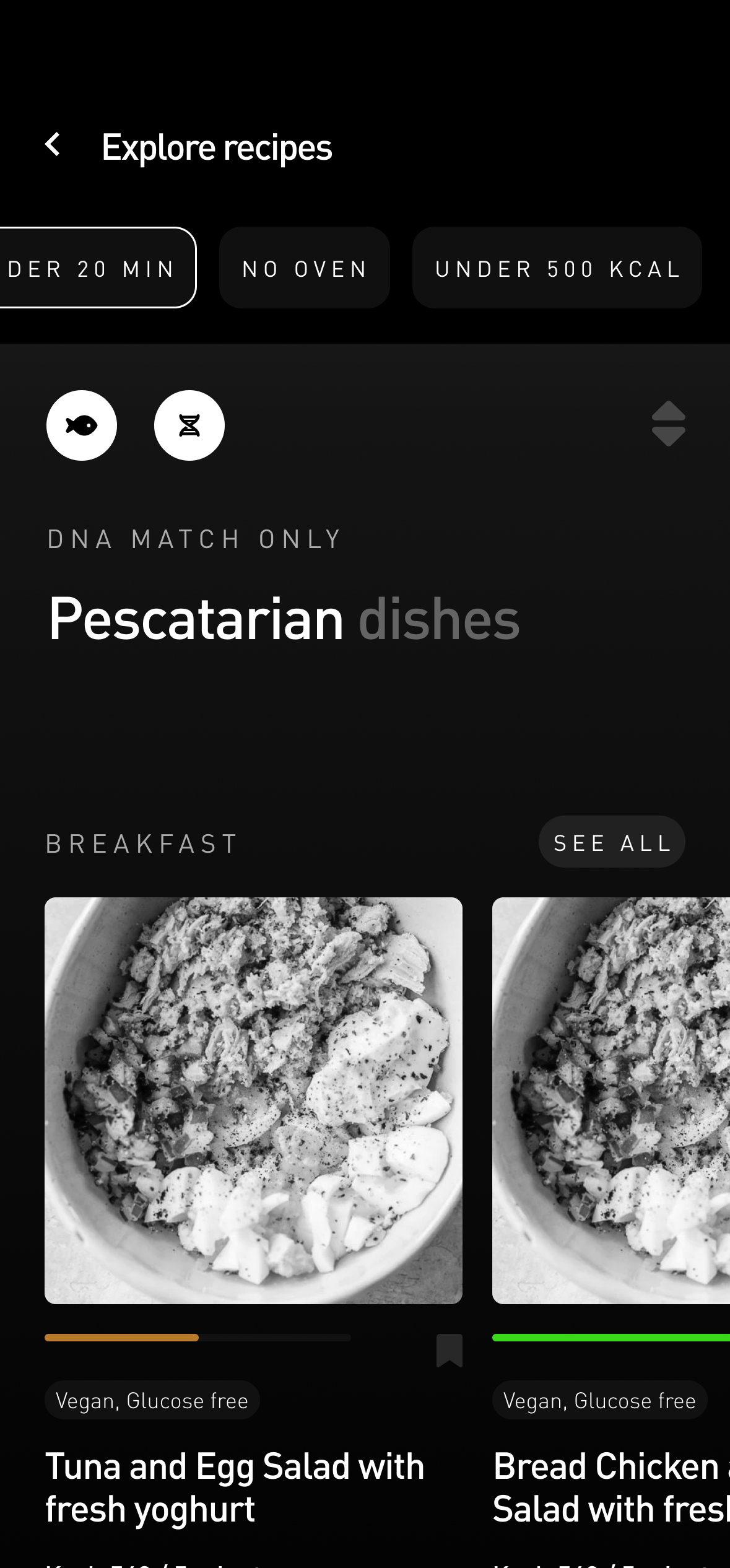Activate the UNDER 500 KCAL filter
This screenshot has width=730, height=1568.
557,267
